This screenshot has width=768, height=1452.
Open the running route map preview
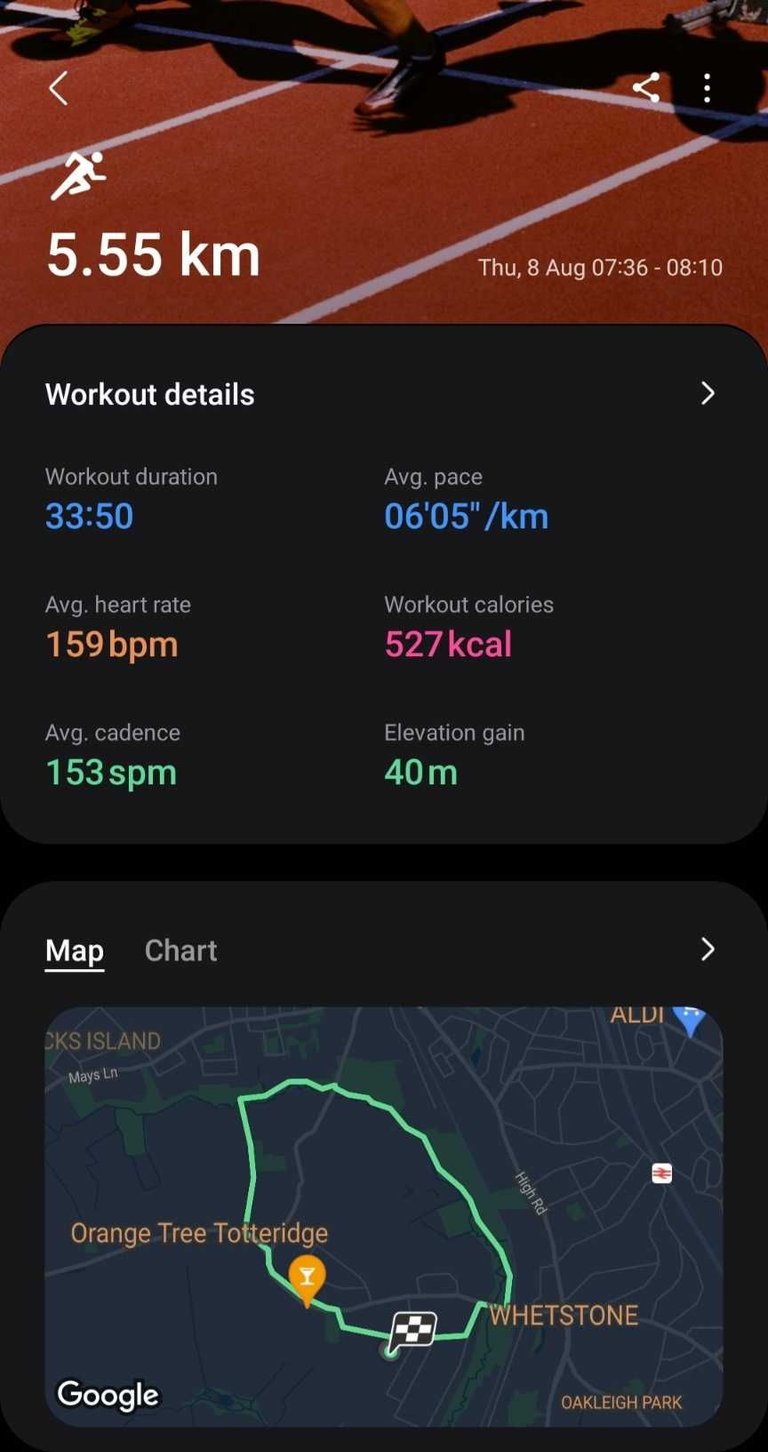[384, 1216]
